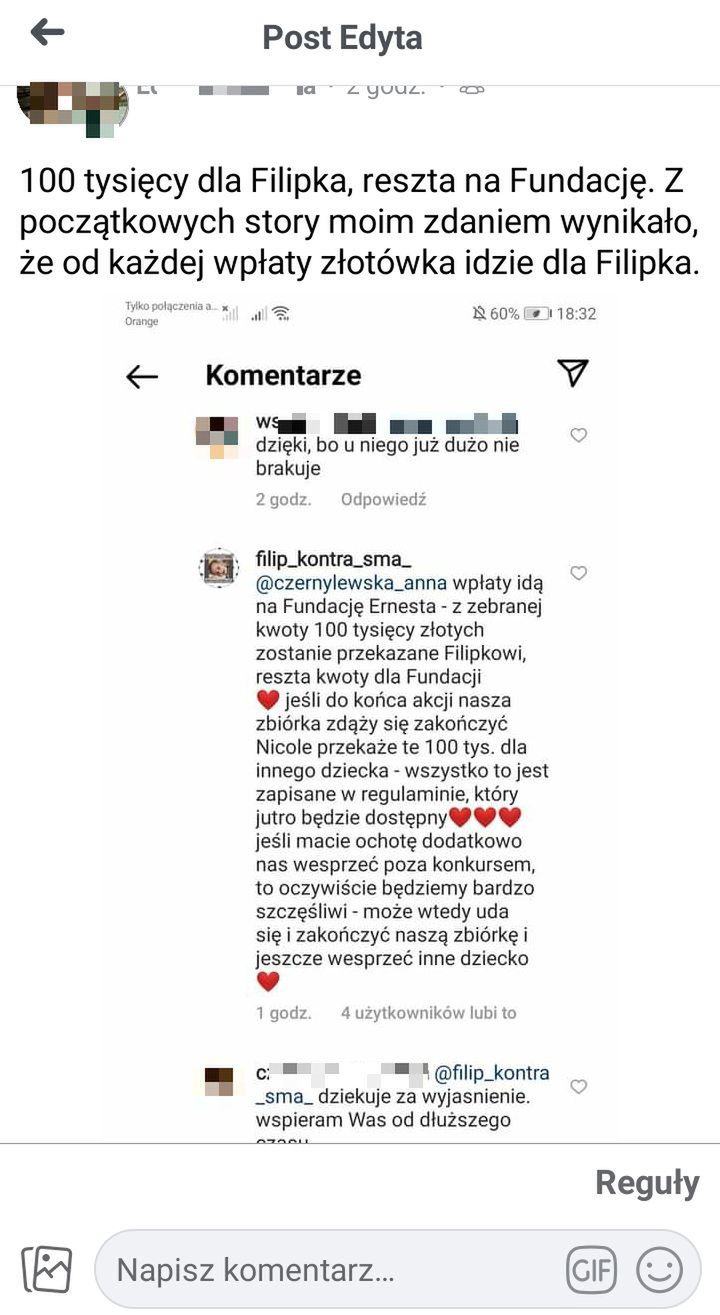Open the GIF picker
Screen dimensions: 720x1315
coord(592,1270)
